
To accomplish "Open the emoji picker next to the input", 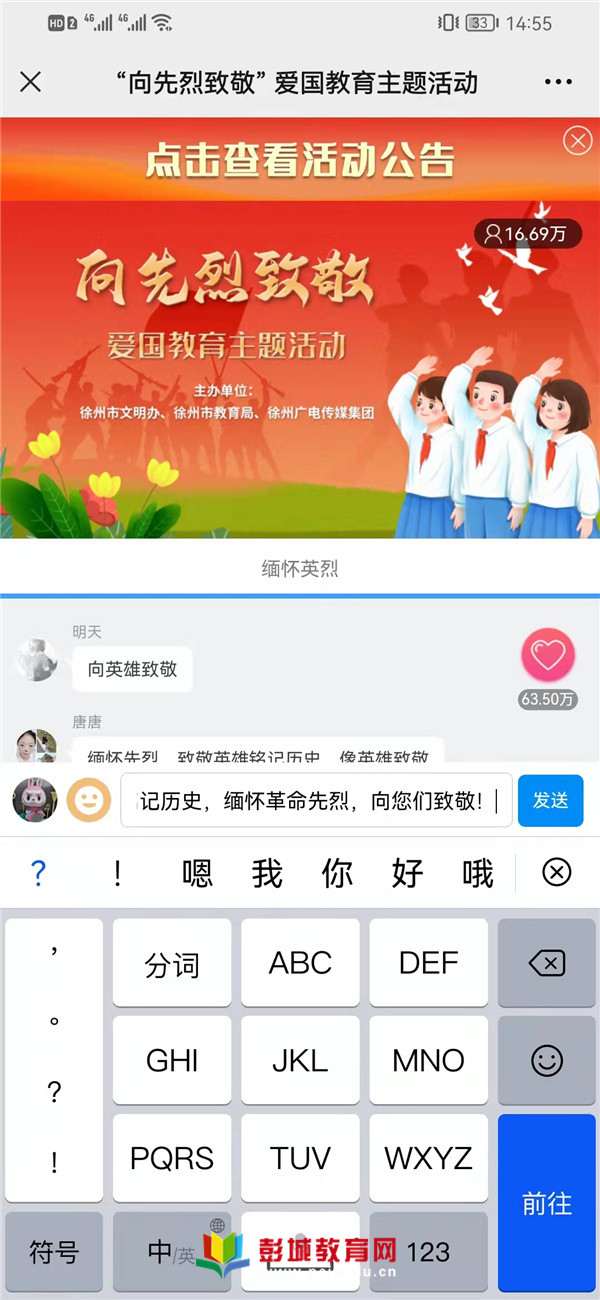I will point(89,800).
